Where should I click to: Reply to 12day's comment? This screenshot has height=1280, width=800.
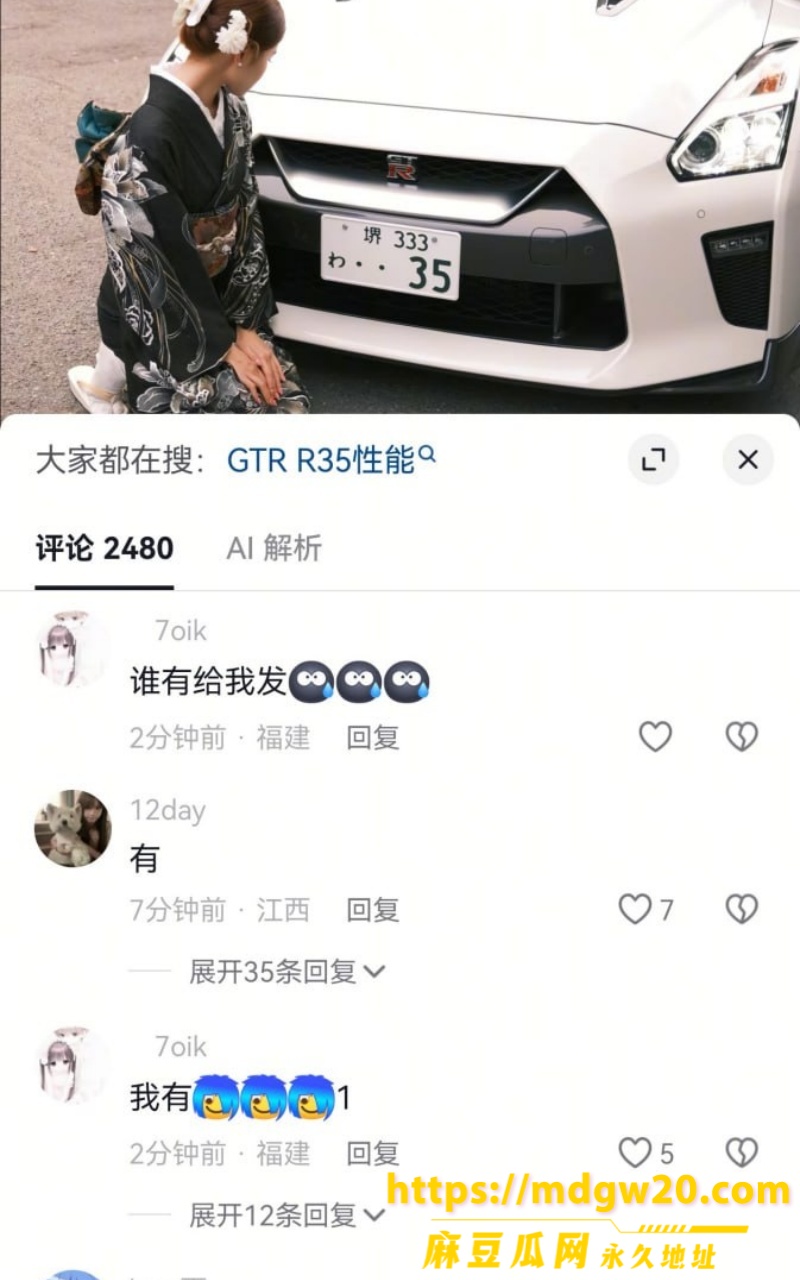373,910
